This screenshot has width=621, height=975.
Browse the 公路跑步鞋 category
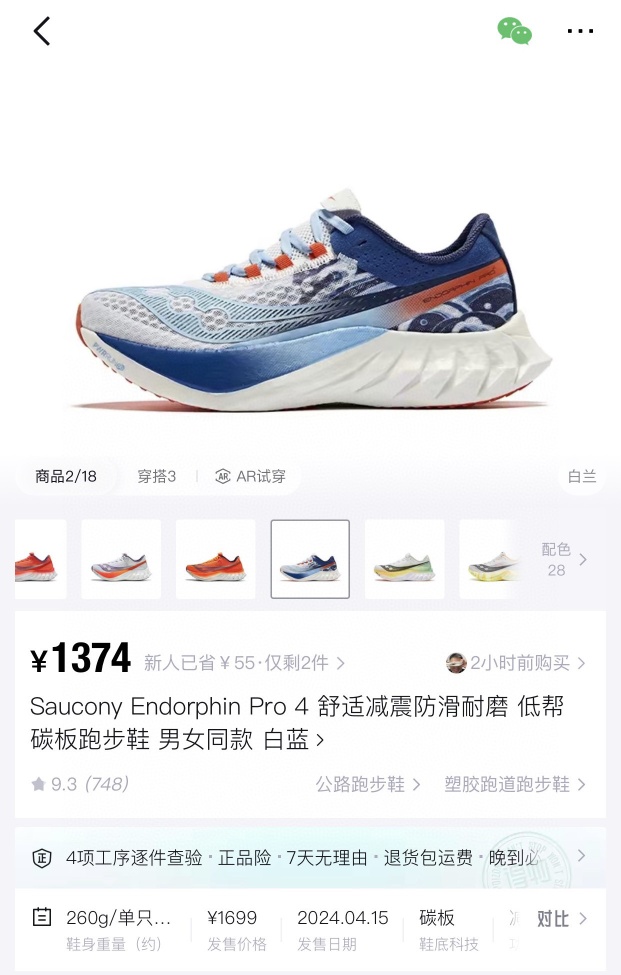click(x=367, y=784)
